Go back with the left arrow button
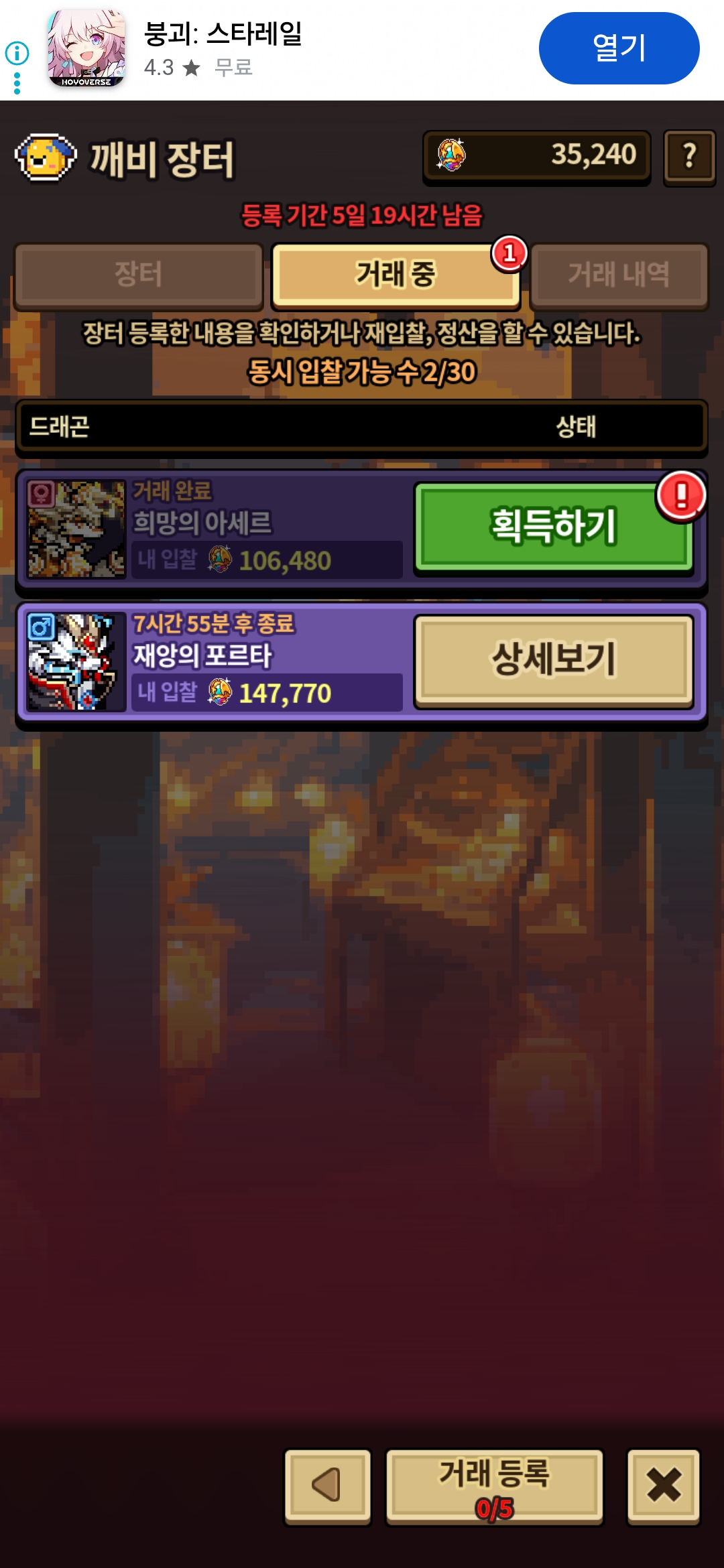This screenshot has width=724, height=1568. point(327,1486)
